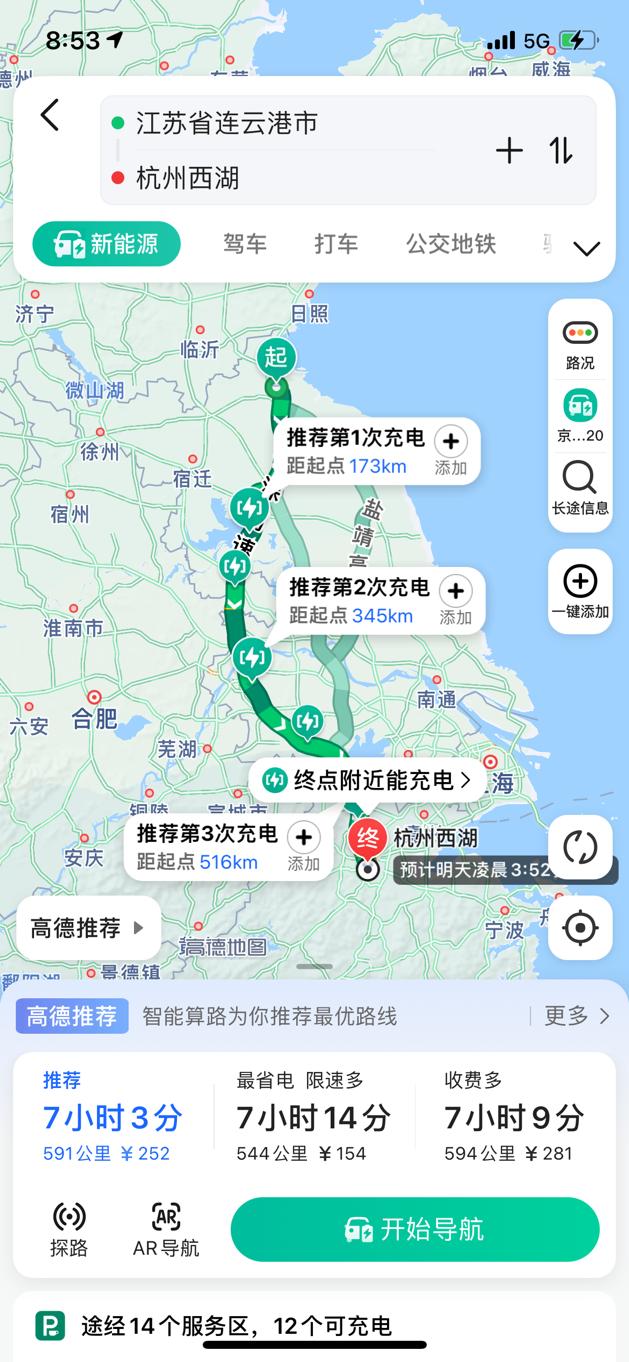Open AR导航 mode
The image size is (629, 1362).
166,1229
